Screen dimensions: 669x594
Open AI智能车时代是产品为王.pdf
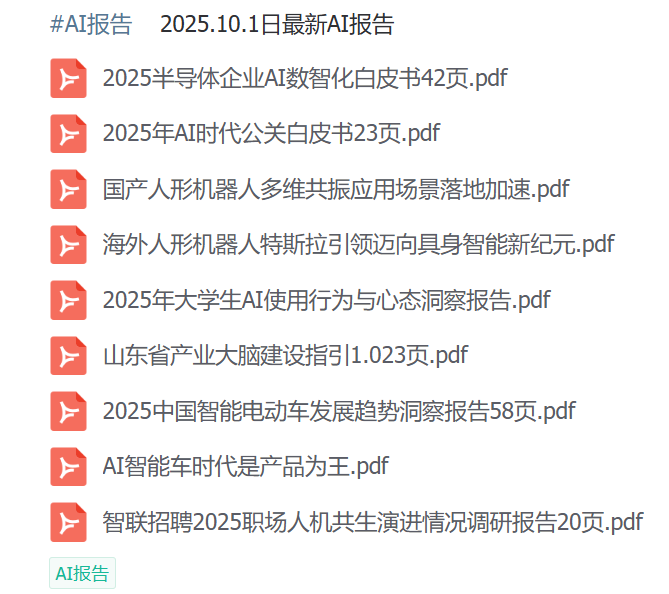pos(245,465)
